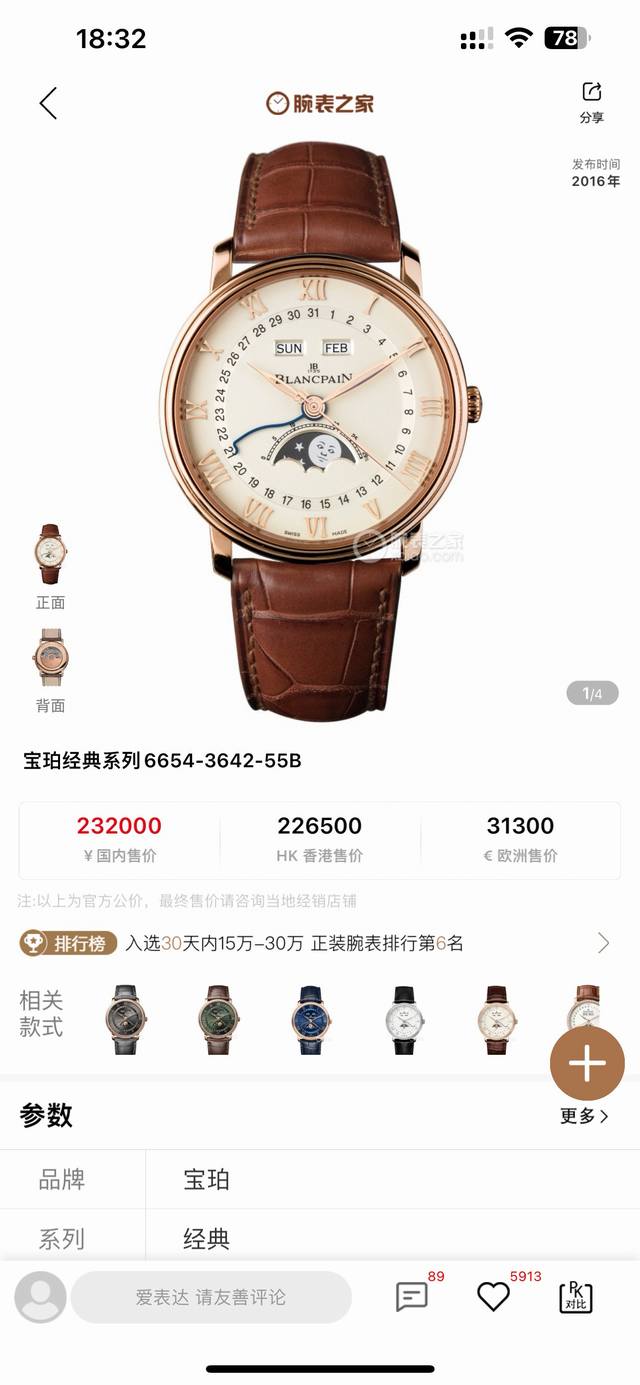
Task: Open the related watch with the blue dial
Action: [x=312, y=1019]
